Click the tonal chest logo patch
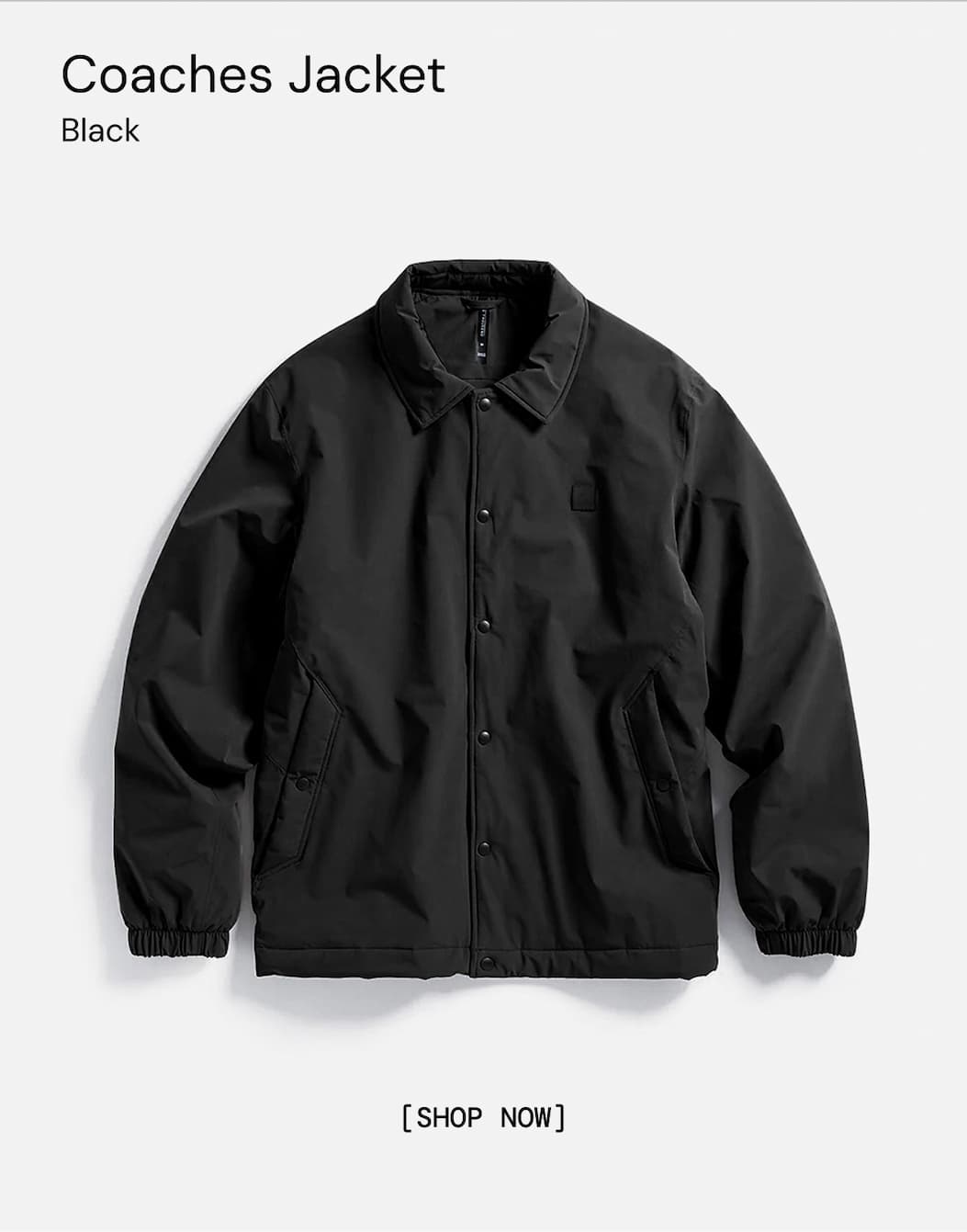Screen dimensions: 967x1232 (x=585, y=496)
